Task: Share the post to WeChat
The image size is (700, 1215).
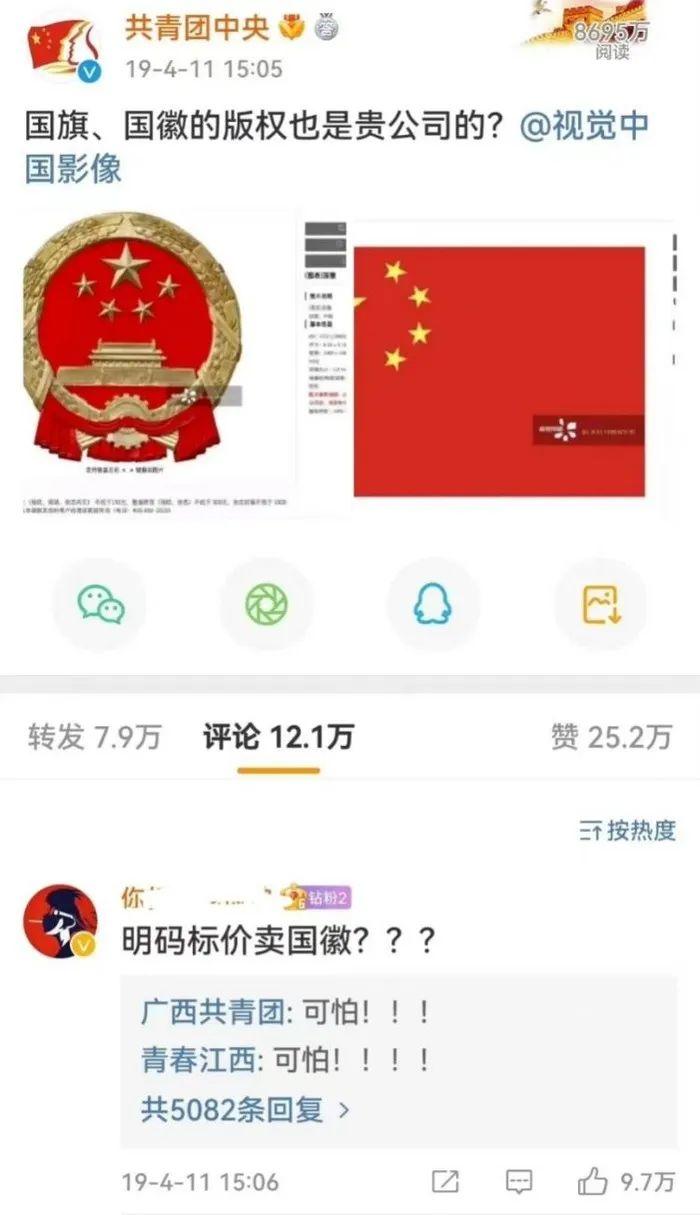Action: pyautogui.click(x=101, y=604)
